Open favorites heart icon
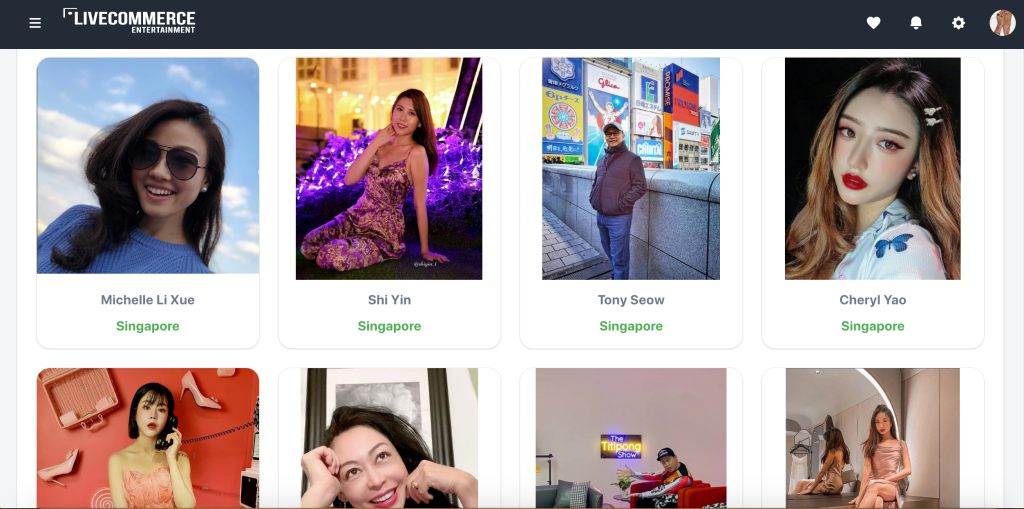The height and width of the screenshot is (509, 1024). pyautogui.click(x=873, y=23)
